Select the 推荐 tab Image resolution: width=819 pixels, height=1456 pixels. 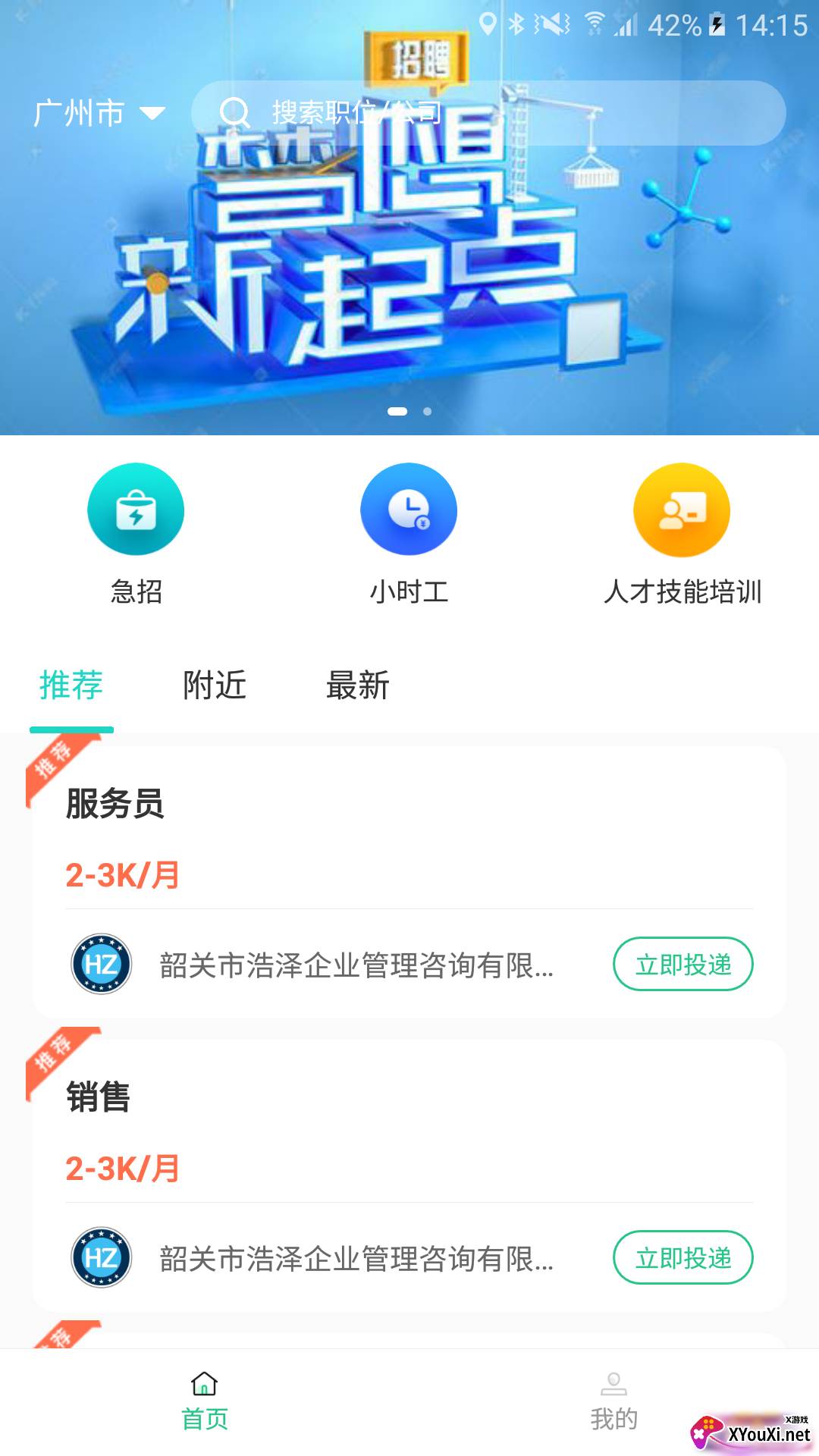71,686
